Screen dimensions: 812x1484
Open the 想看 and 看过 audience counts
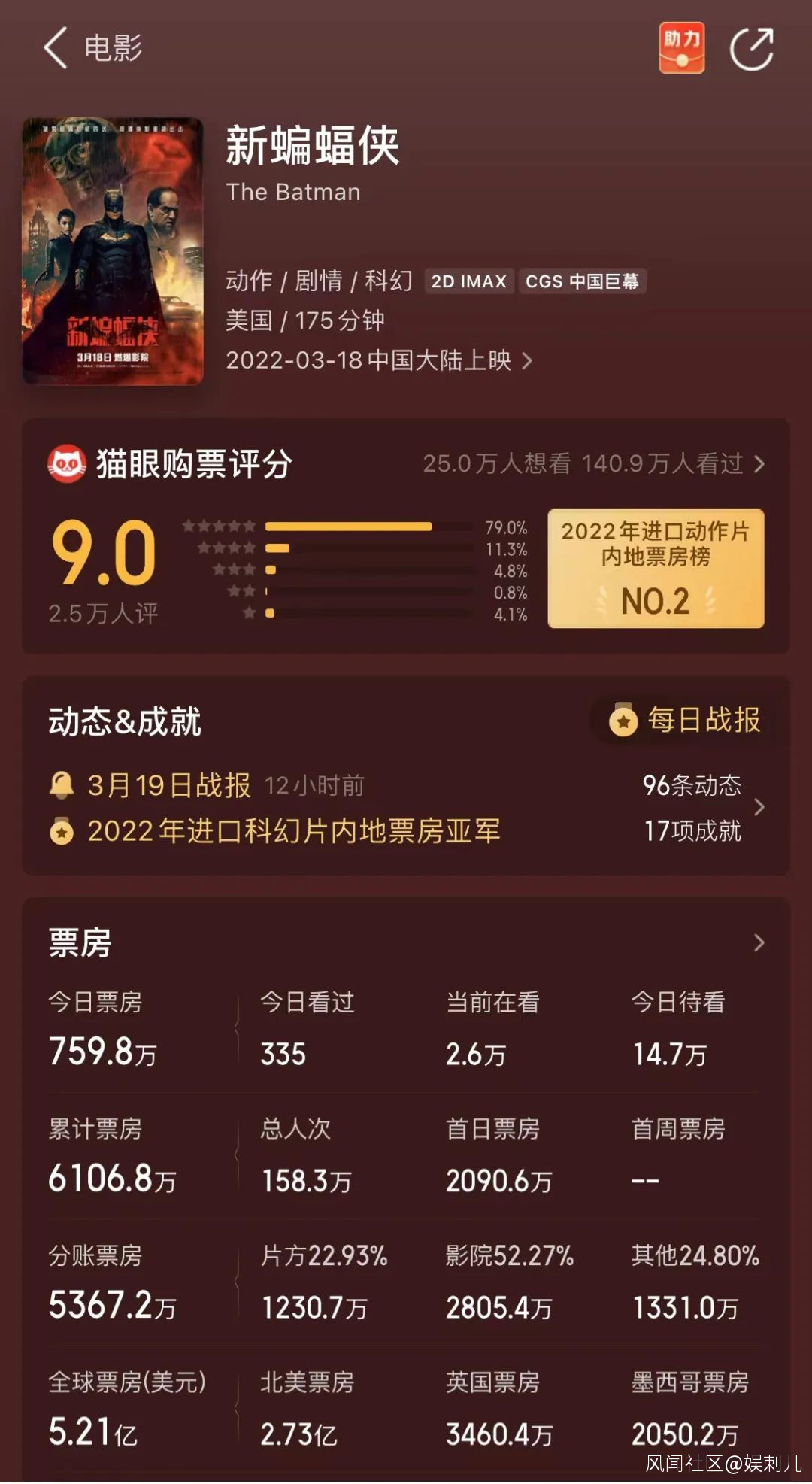(594, 463)
